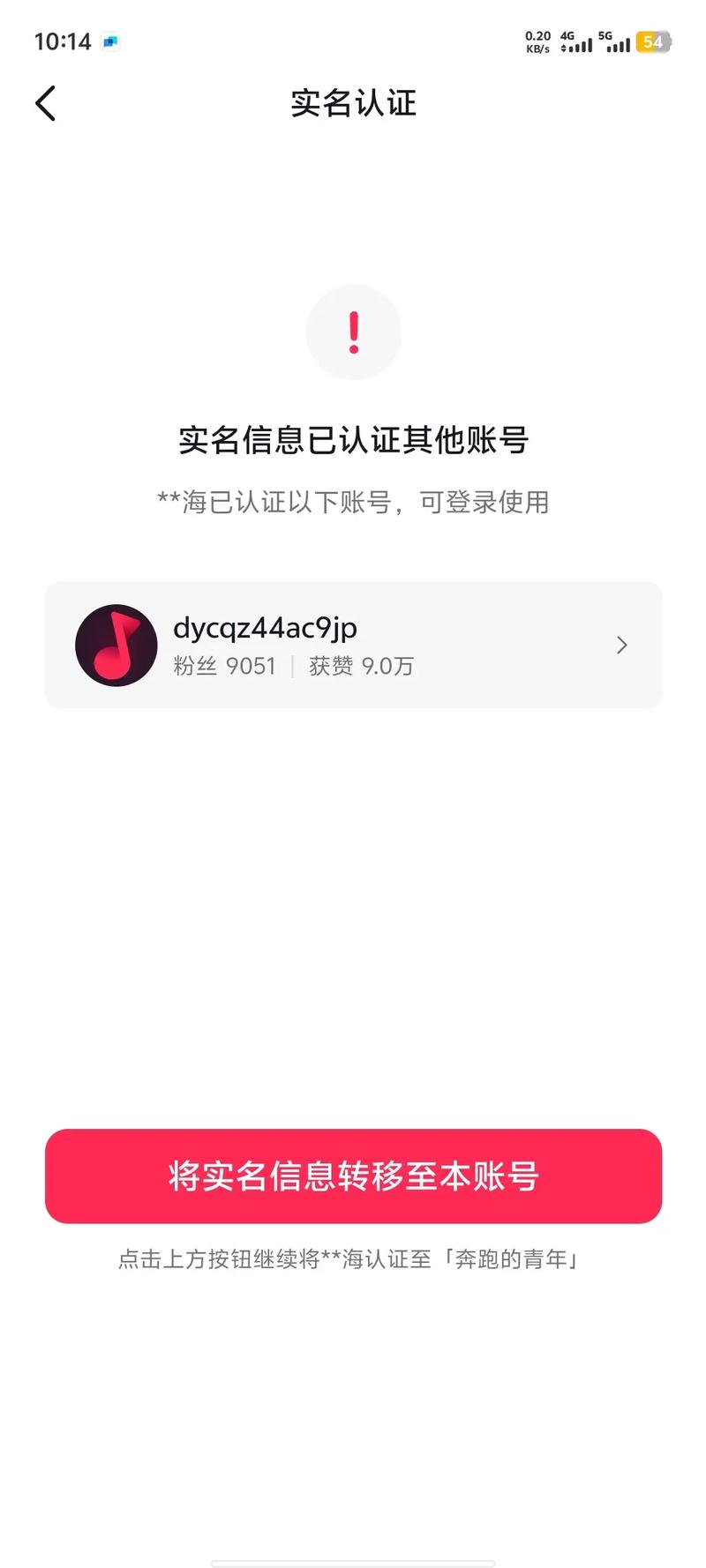The image size is (706, 1568).
Task: Tap the Douyin music-note profile avatar
Action: coord(116,645)
